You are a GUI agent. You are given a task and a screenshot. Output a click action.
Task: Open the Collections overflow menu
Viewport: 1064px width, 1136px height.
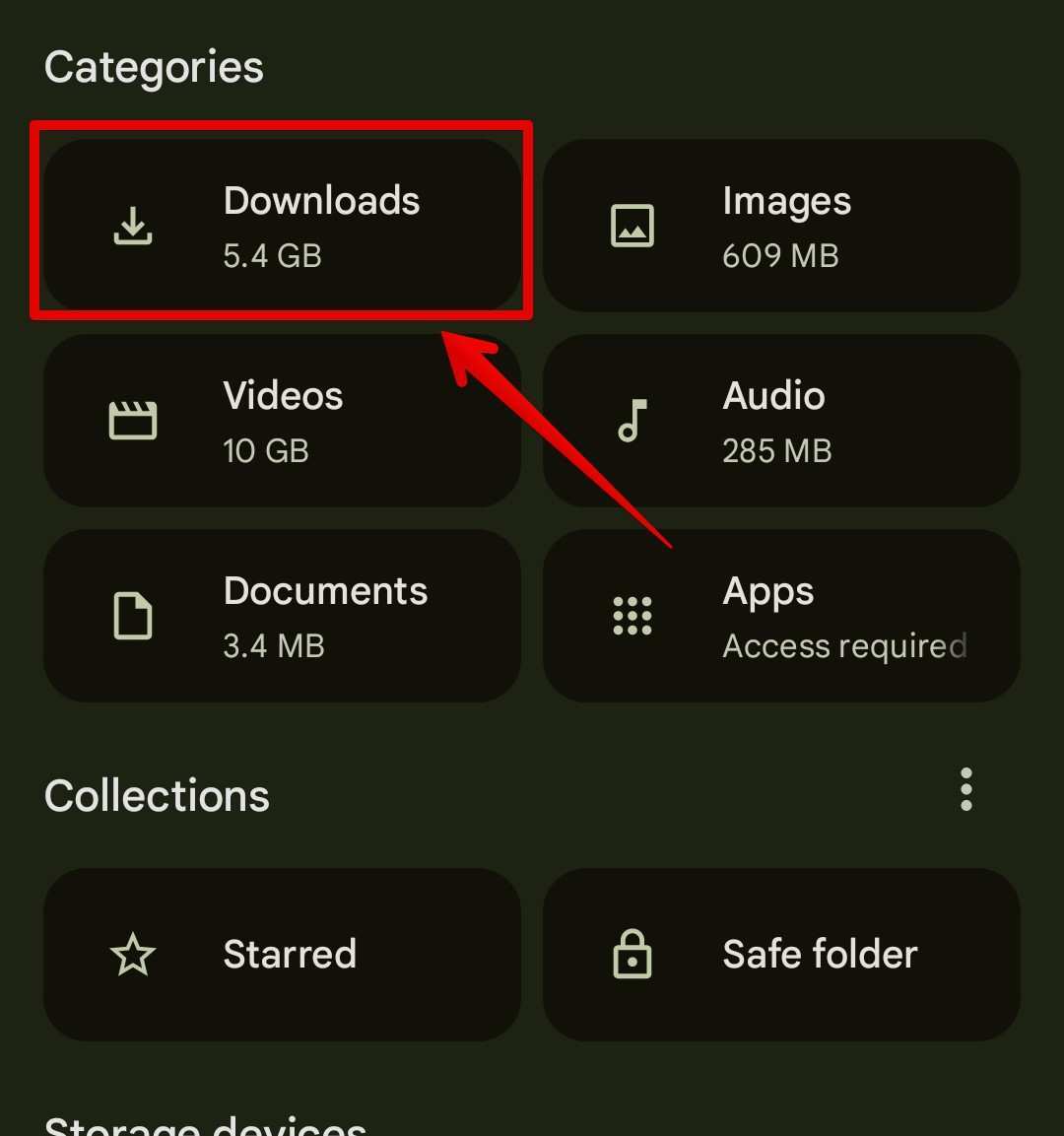(x=965, y=789)
